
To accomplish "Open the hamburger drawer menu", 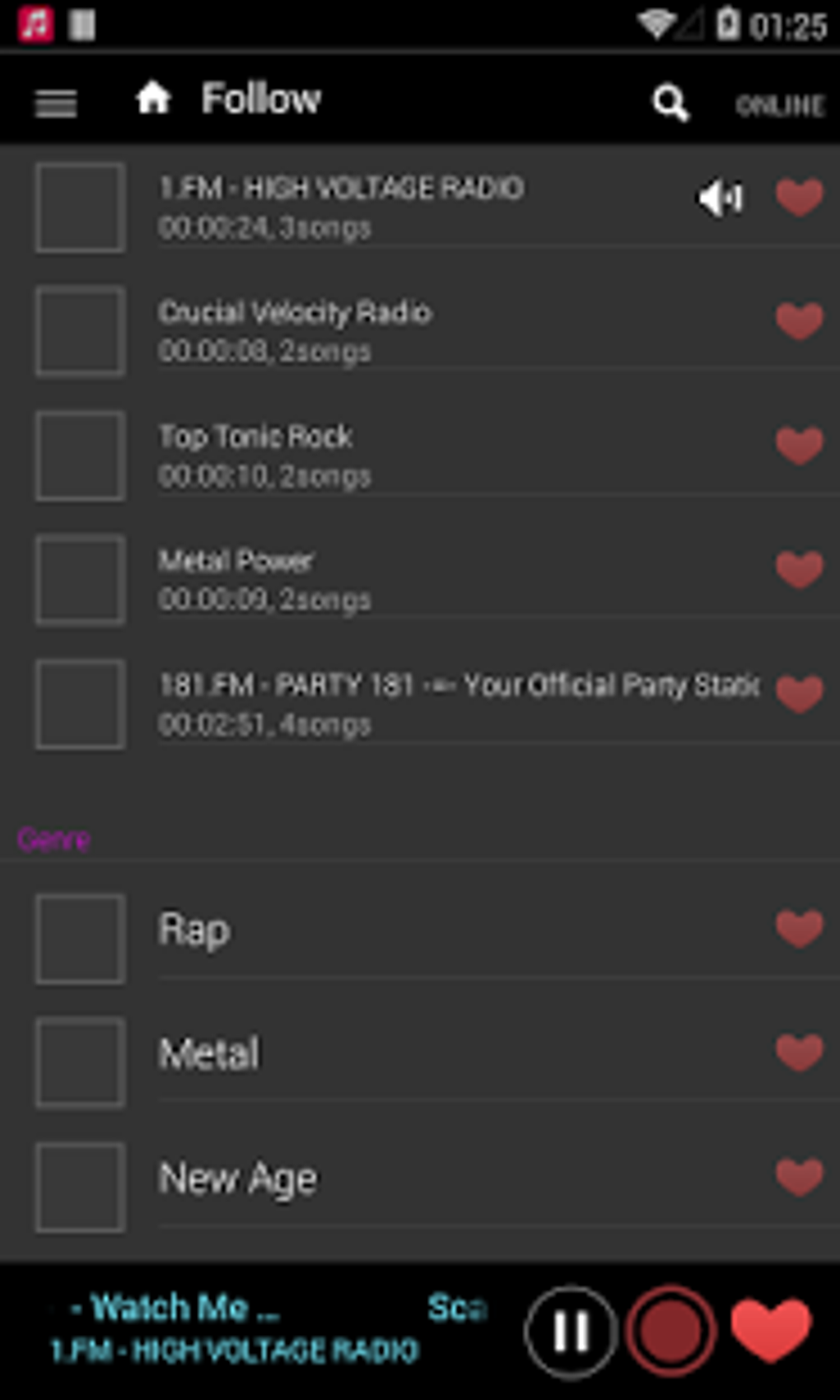I will [x=56, y=104].
